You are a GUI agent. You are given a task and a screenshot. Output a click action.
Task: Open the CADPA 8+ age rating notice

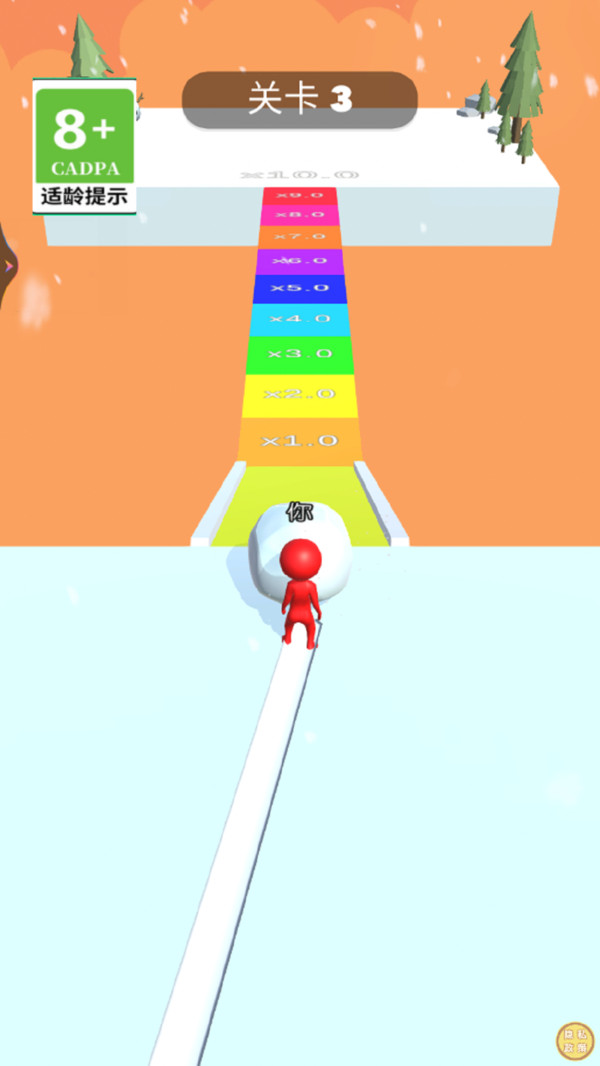[x=84, y=148]
